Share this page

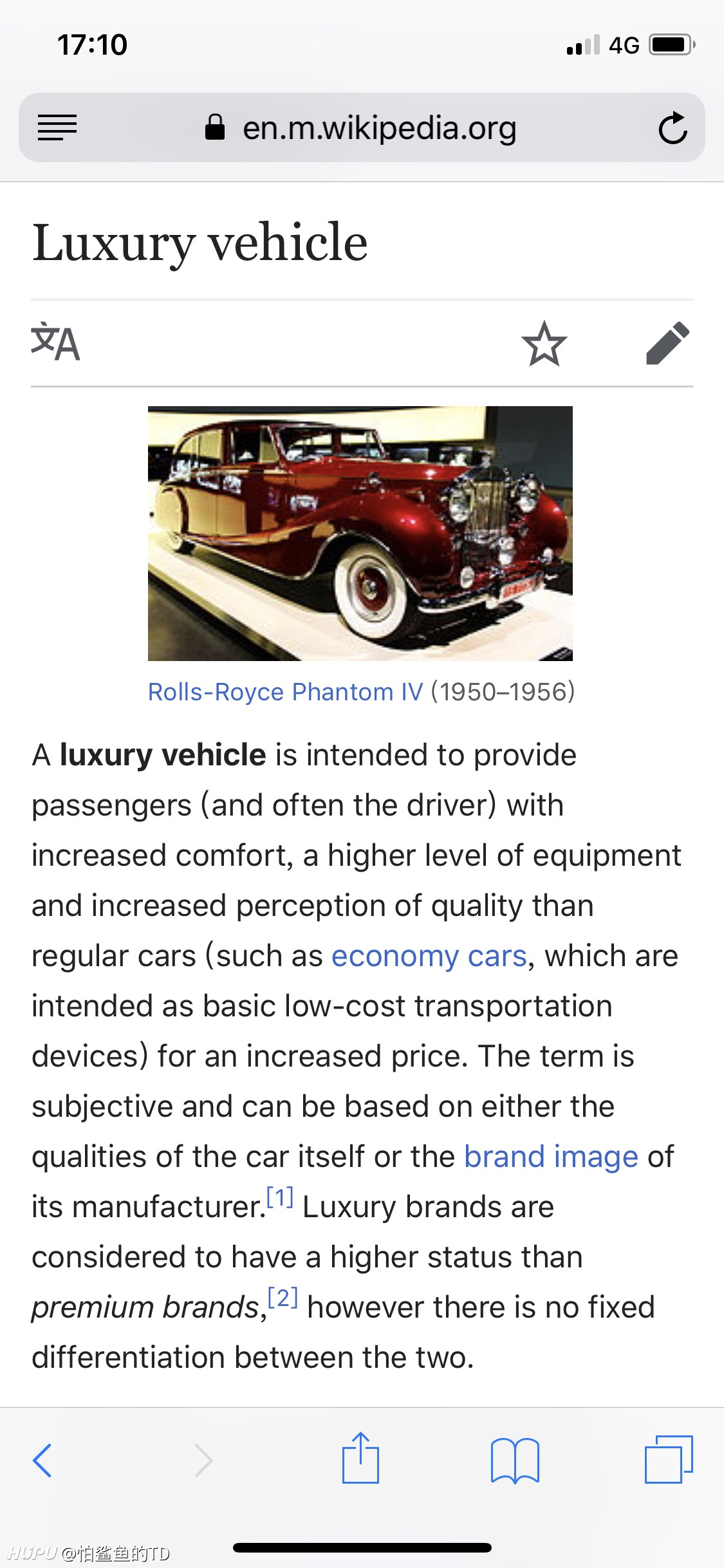360,1457
